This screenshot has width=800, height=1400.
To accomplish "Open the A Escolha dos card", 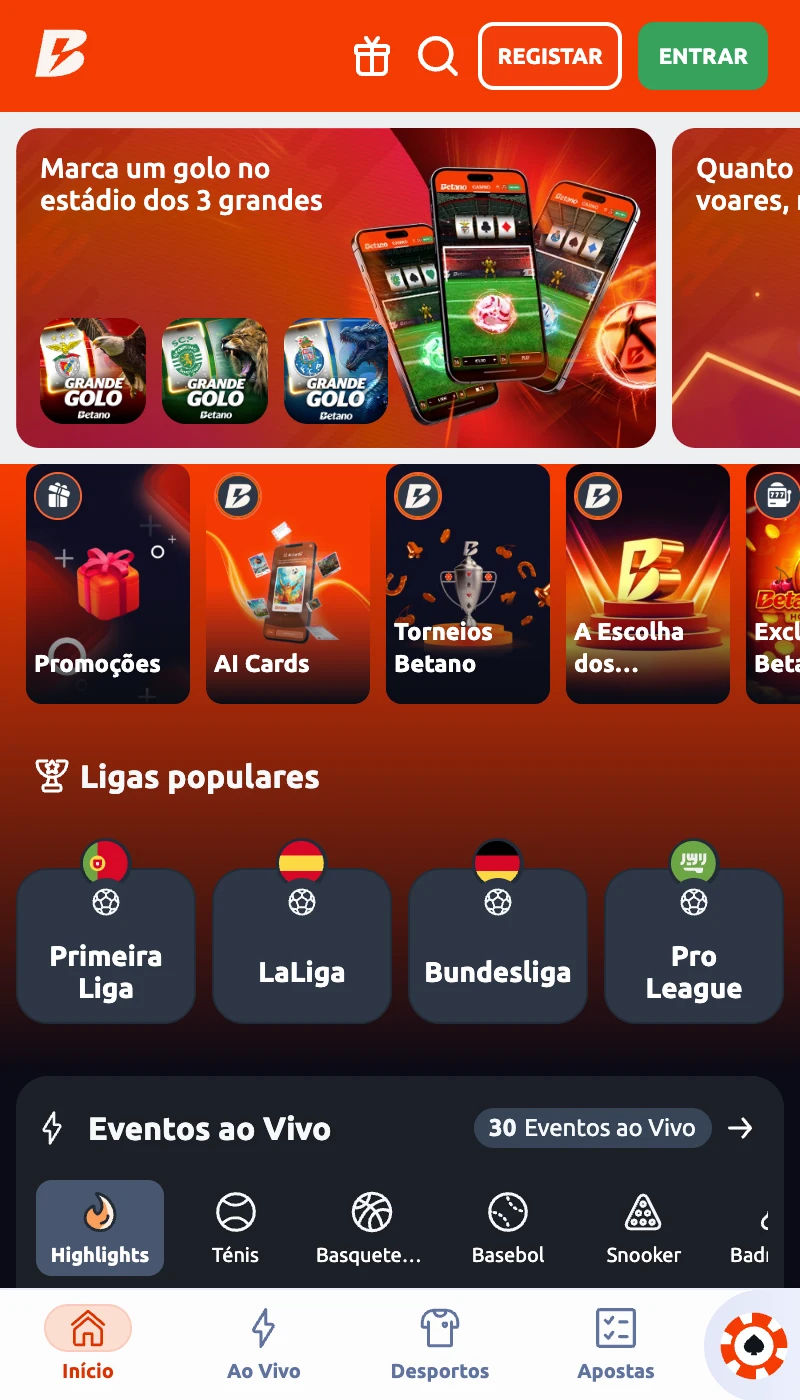I will (648, 584).
